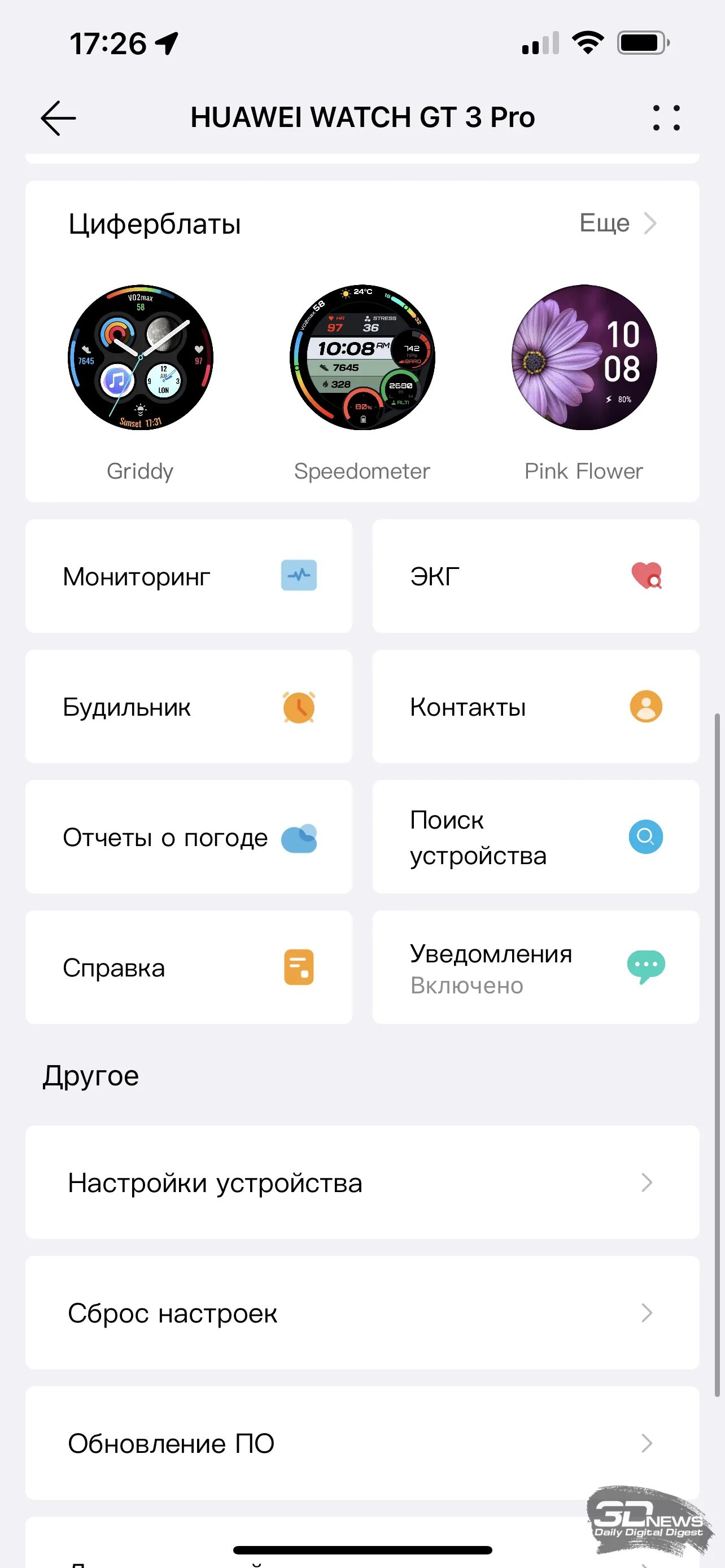Viewport: 725px width, 1568px height.
Task: Open the Контакты card
Action: point(536,707)
